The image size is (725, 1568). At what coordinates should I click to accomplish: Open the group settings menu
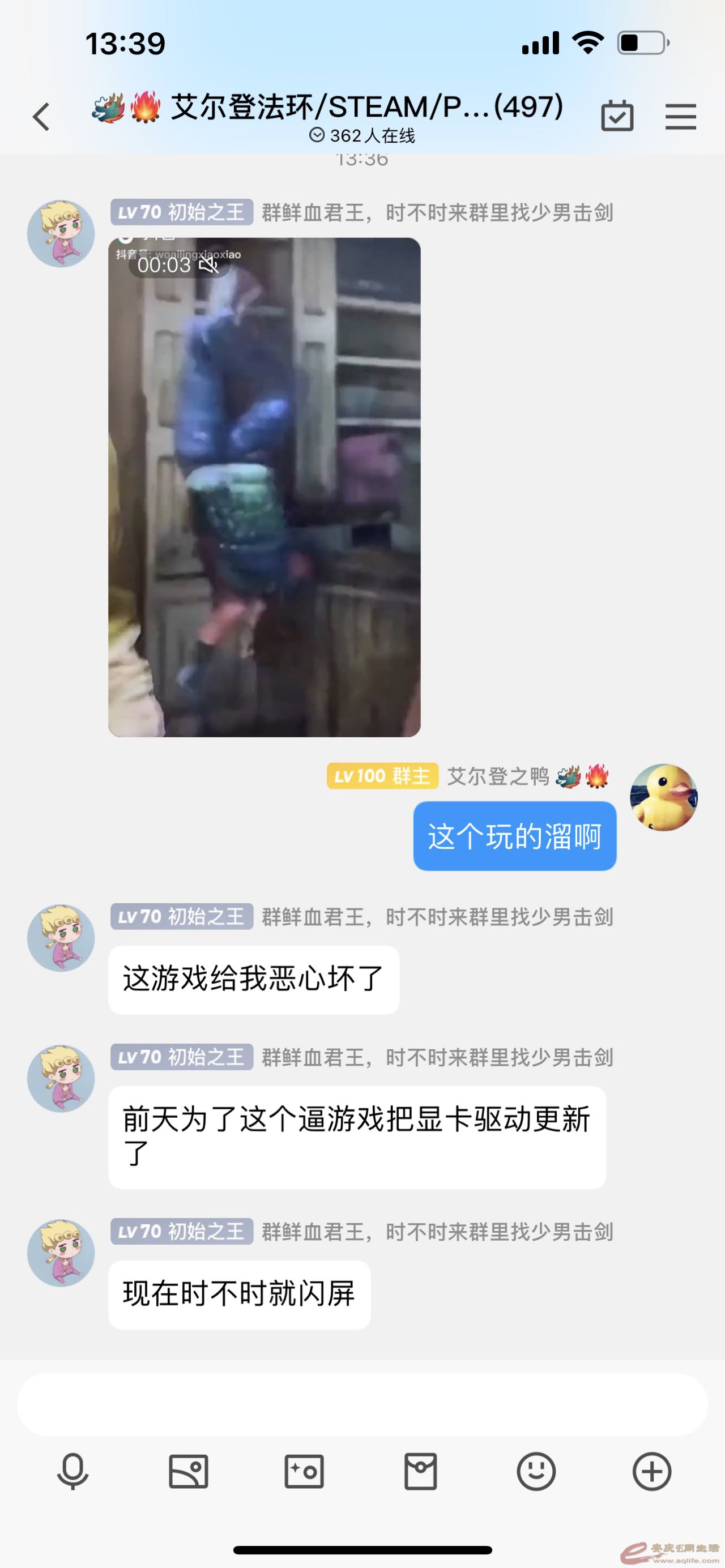pyautogui.click(x=680, y=116)
